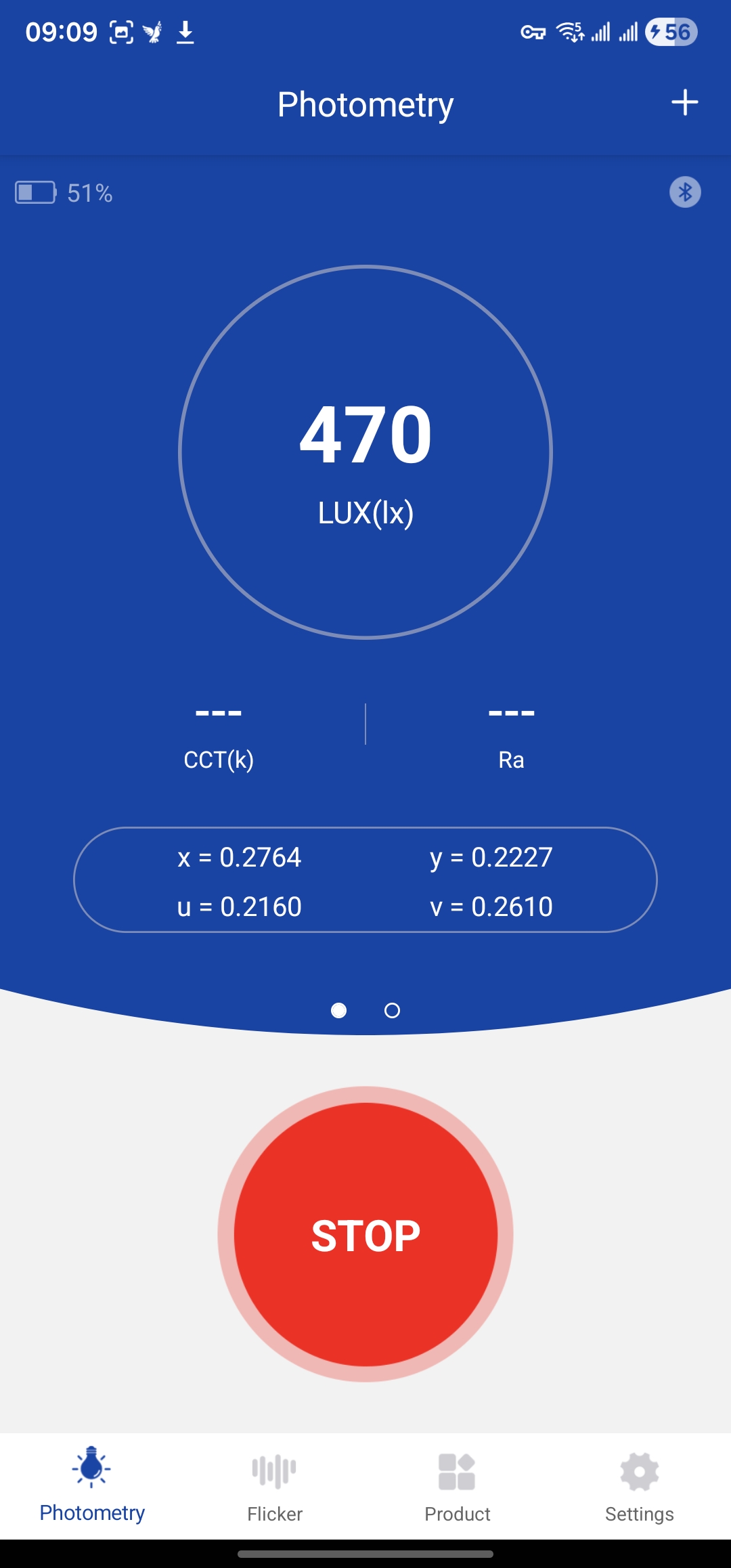The width and height of the screenshot is (731, 1568).
Task: Stop the light measurement
Action: point(365,1234)
